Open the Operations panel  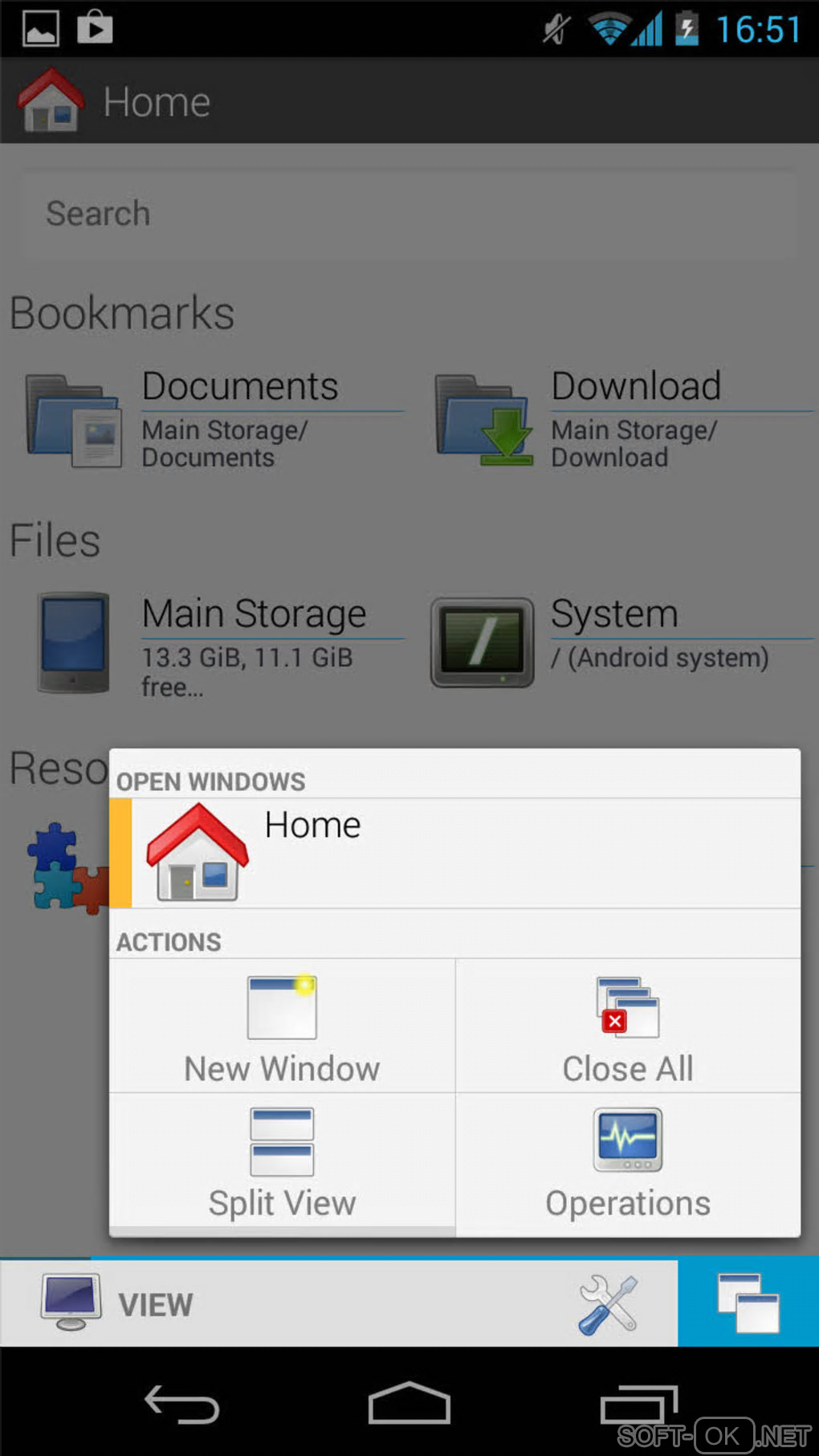tap(628, 1161)
